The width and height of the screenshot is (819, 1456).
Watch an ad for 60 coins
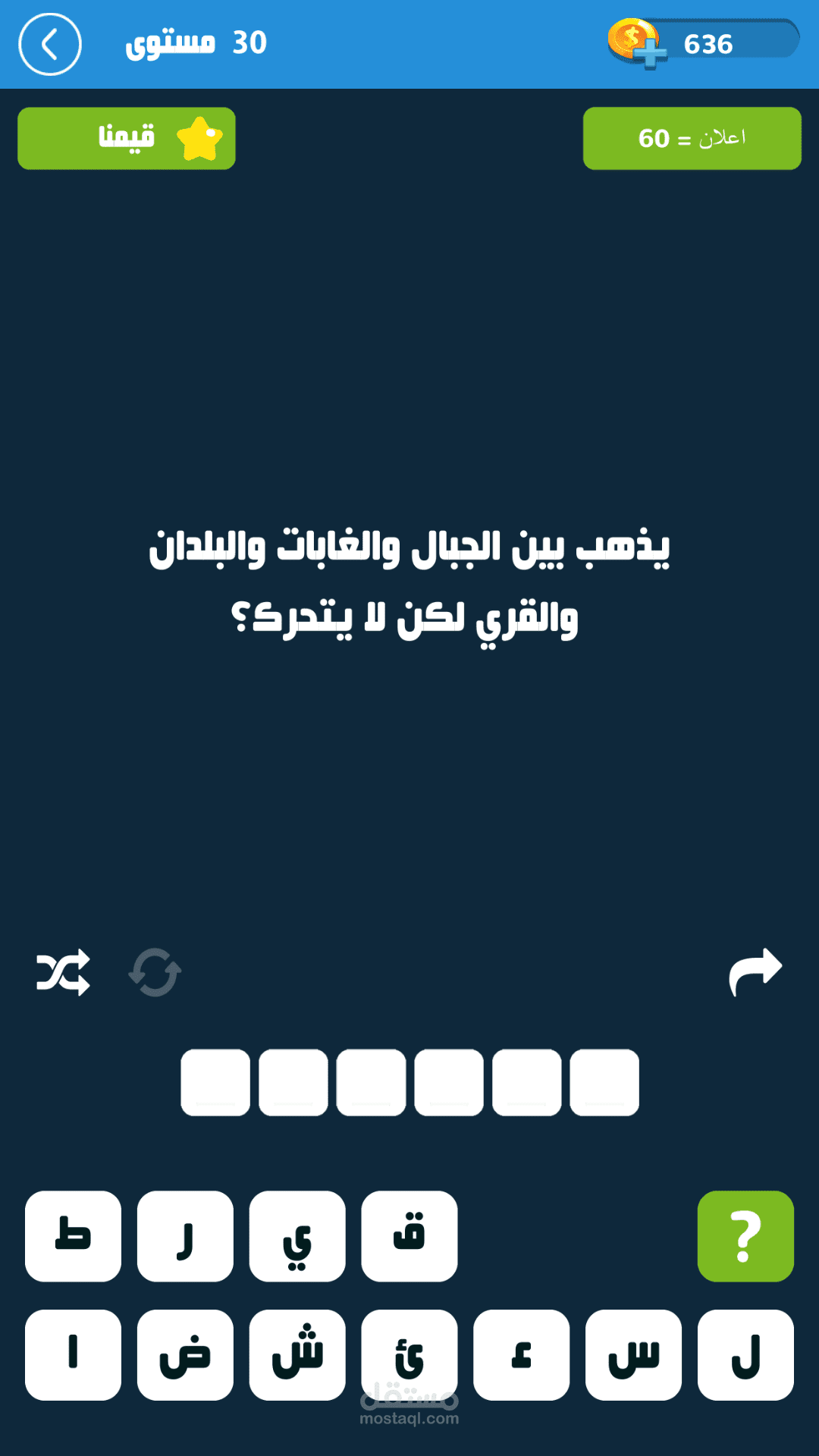pos(692,138)
